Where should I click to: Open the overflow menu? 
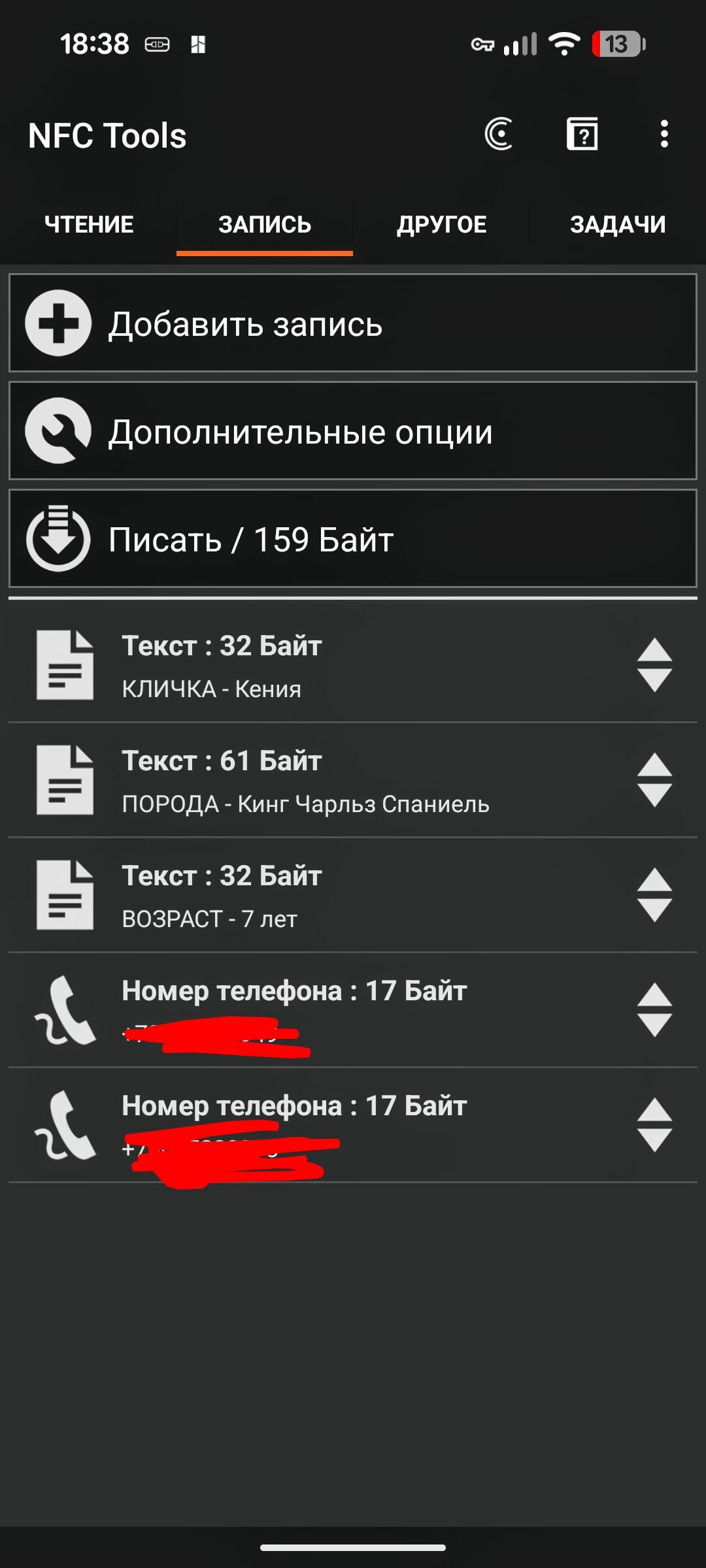(x=664, y=135)
